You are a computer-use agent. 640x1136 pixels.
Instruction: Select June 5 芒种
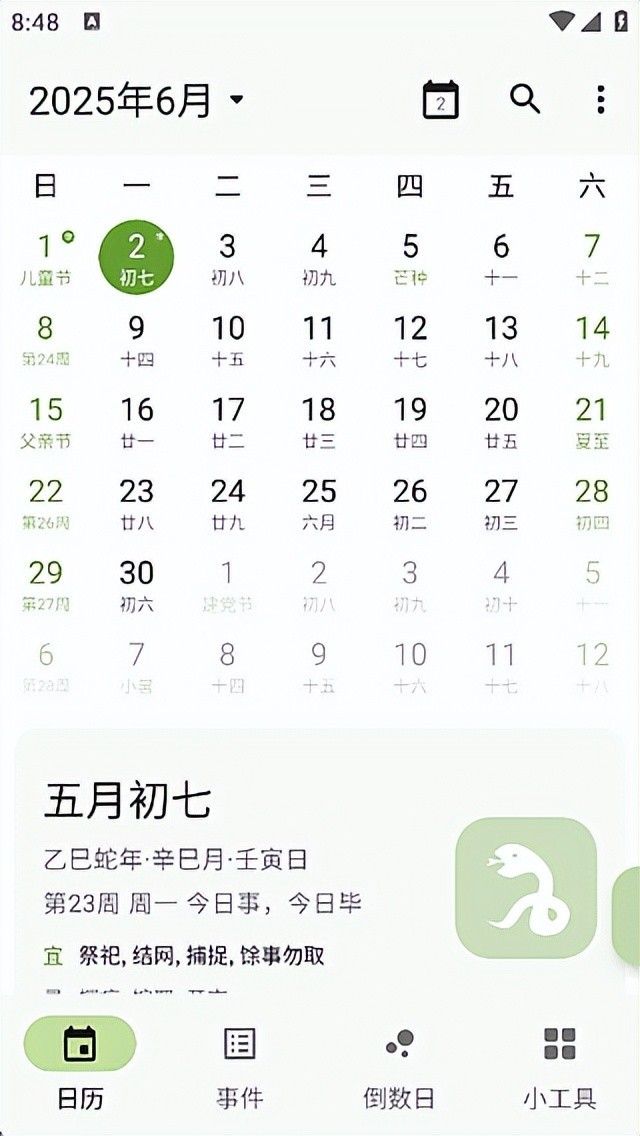[x=410, y=258]
